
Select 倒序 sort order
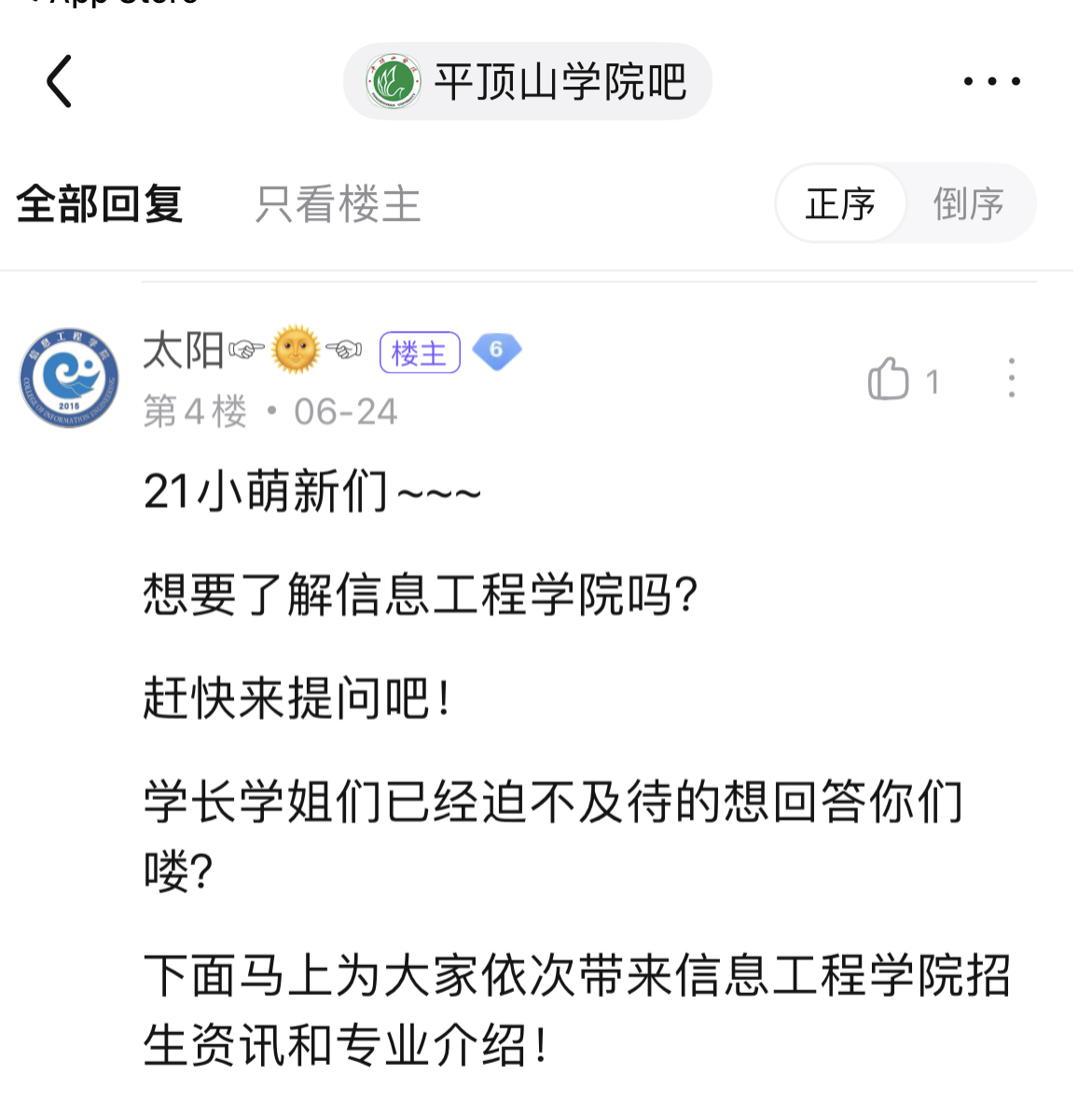coord(968,203)
